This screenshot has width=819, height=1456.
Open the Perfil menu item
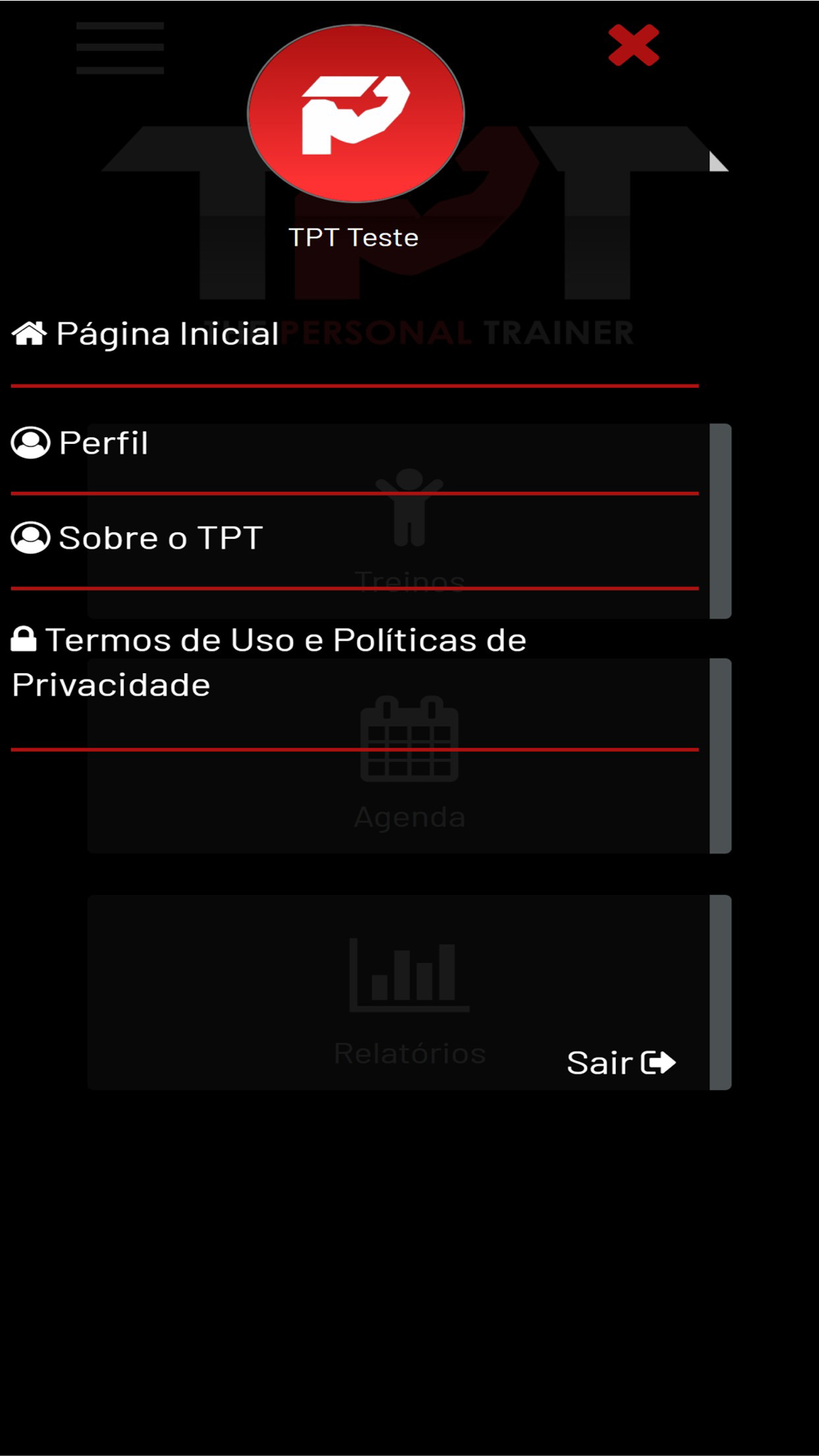[x=80, y=443]
